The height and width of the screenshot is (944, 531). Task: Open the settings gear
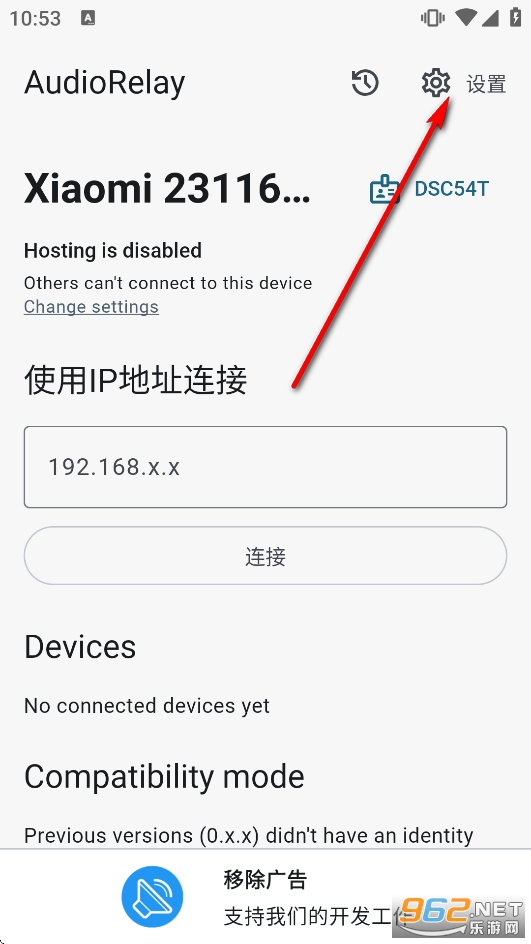pyautogui.click(x=436, y=83)
